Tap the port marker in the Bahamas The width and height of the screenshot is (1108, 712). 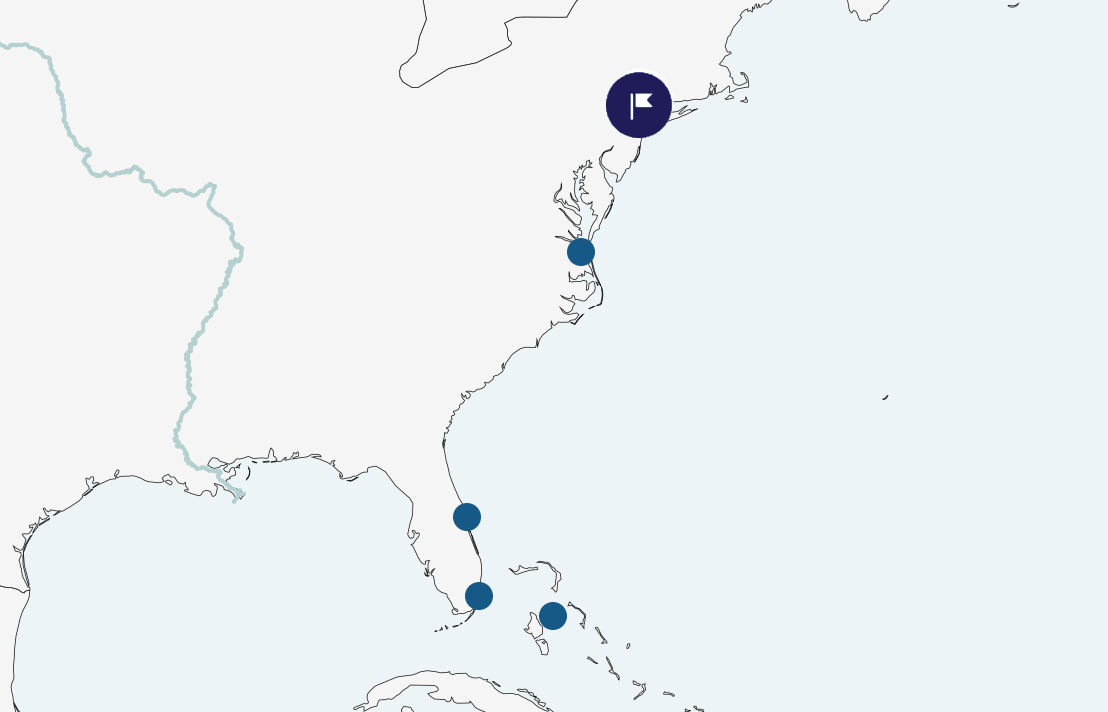click(553, 616)
